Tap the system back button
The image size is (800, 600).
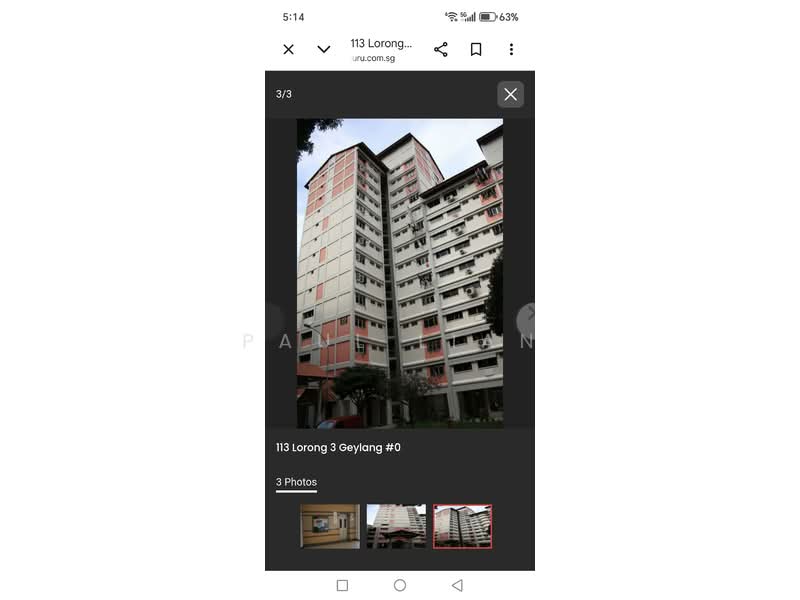(x=457, y=585)
